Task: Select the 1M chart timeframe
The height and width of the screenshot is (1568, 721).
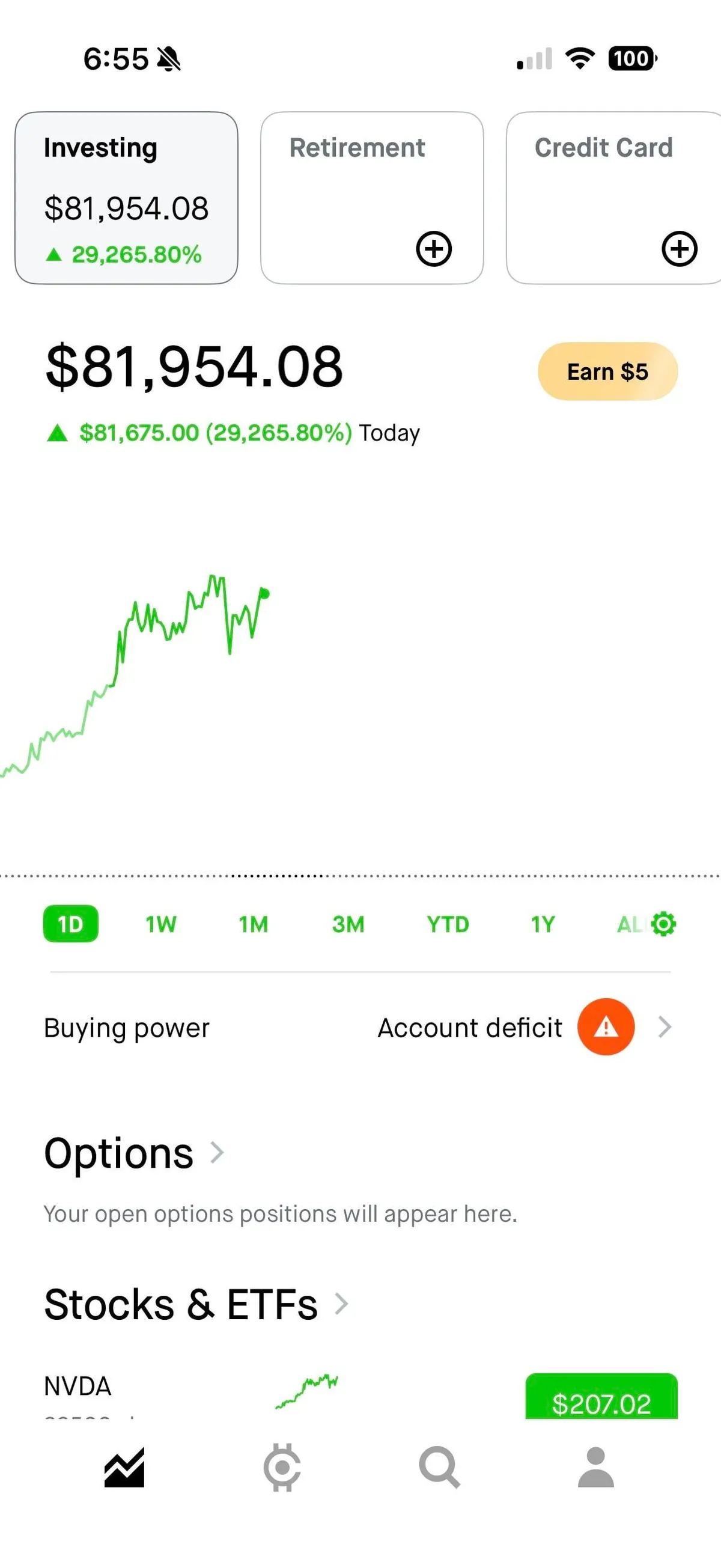Action: click(x=253, y=923)
